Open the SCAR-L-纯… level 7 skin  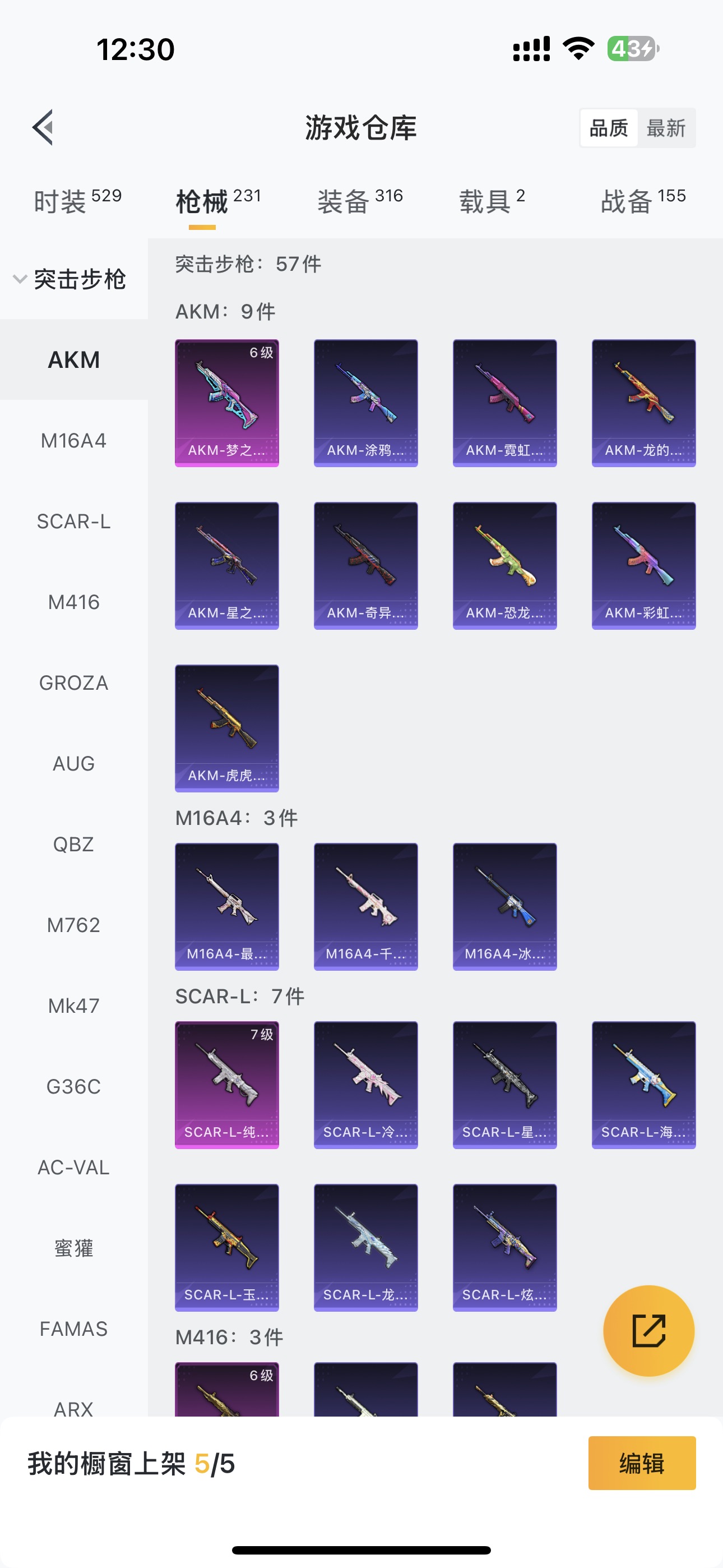click(227, 1085)
